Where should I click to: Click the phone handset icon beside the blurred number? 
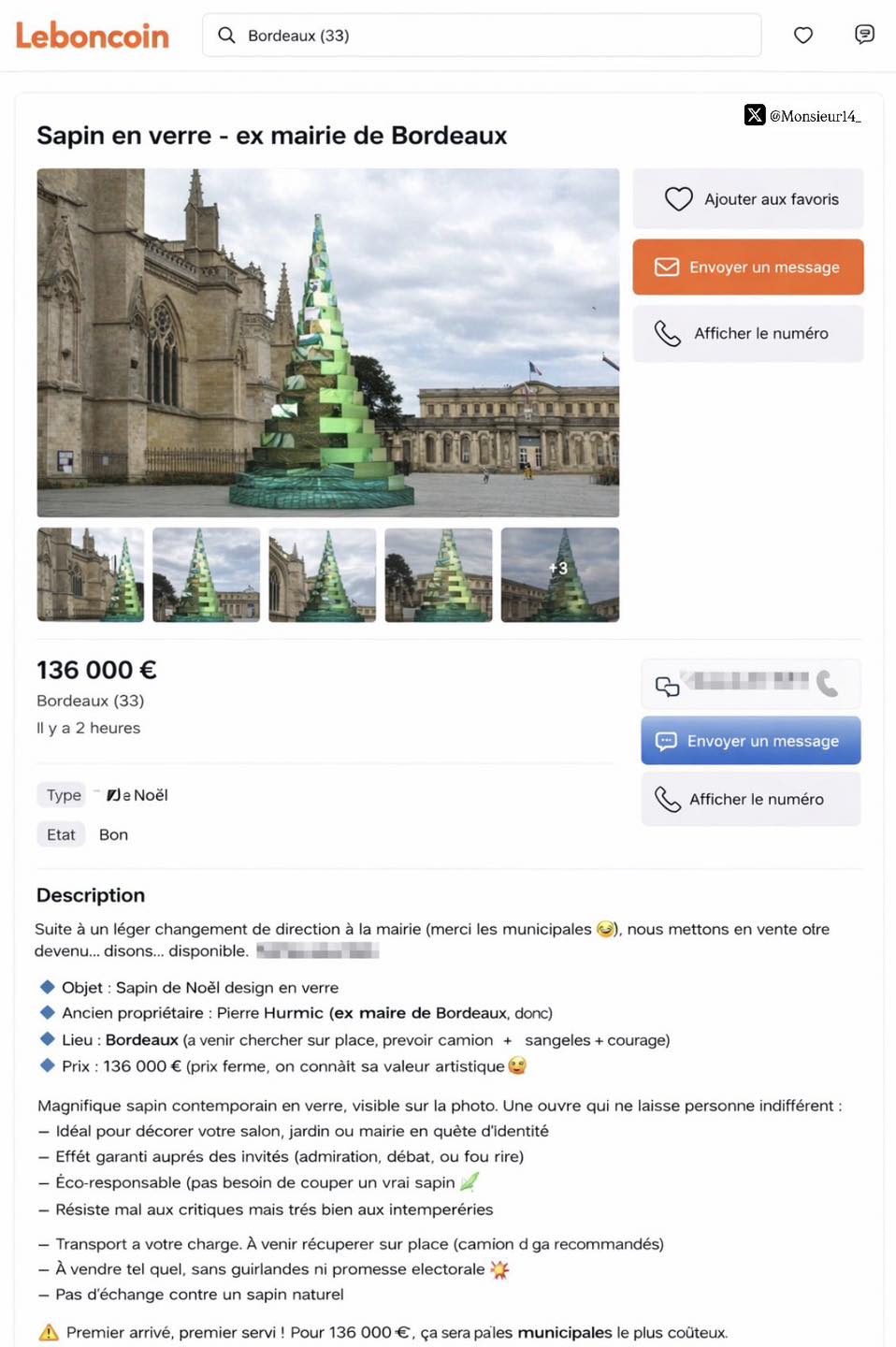pyautogui.click(x=827, y=685)
